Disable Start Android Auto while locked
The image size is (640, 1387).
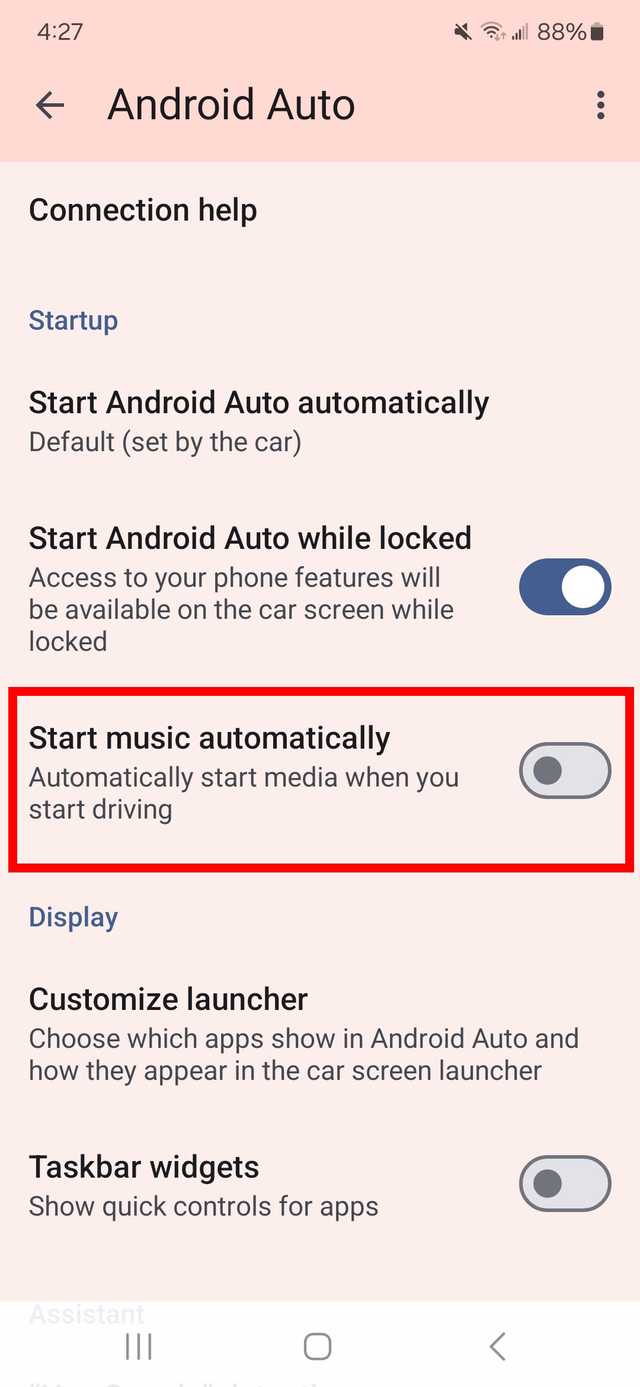coord(564,587)
